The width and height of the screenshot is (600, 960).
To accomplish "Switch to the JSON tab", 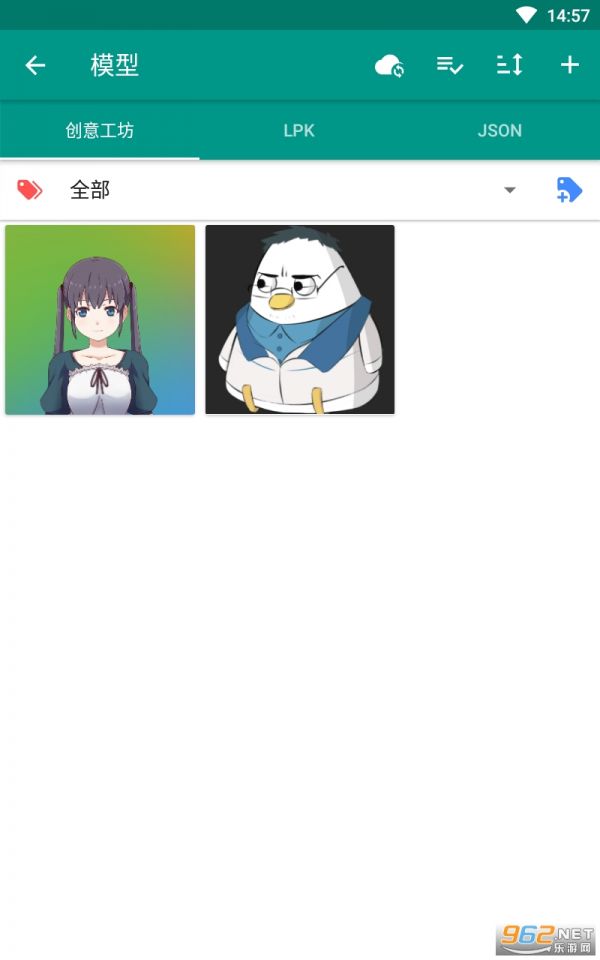I will point(499,131).
